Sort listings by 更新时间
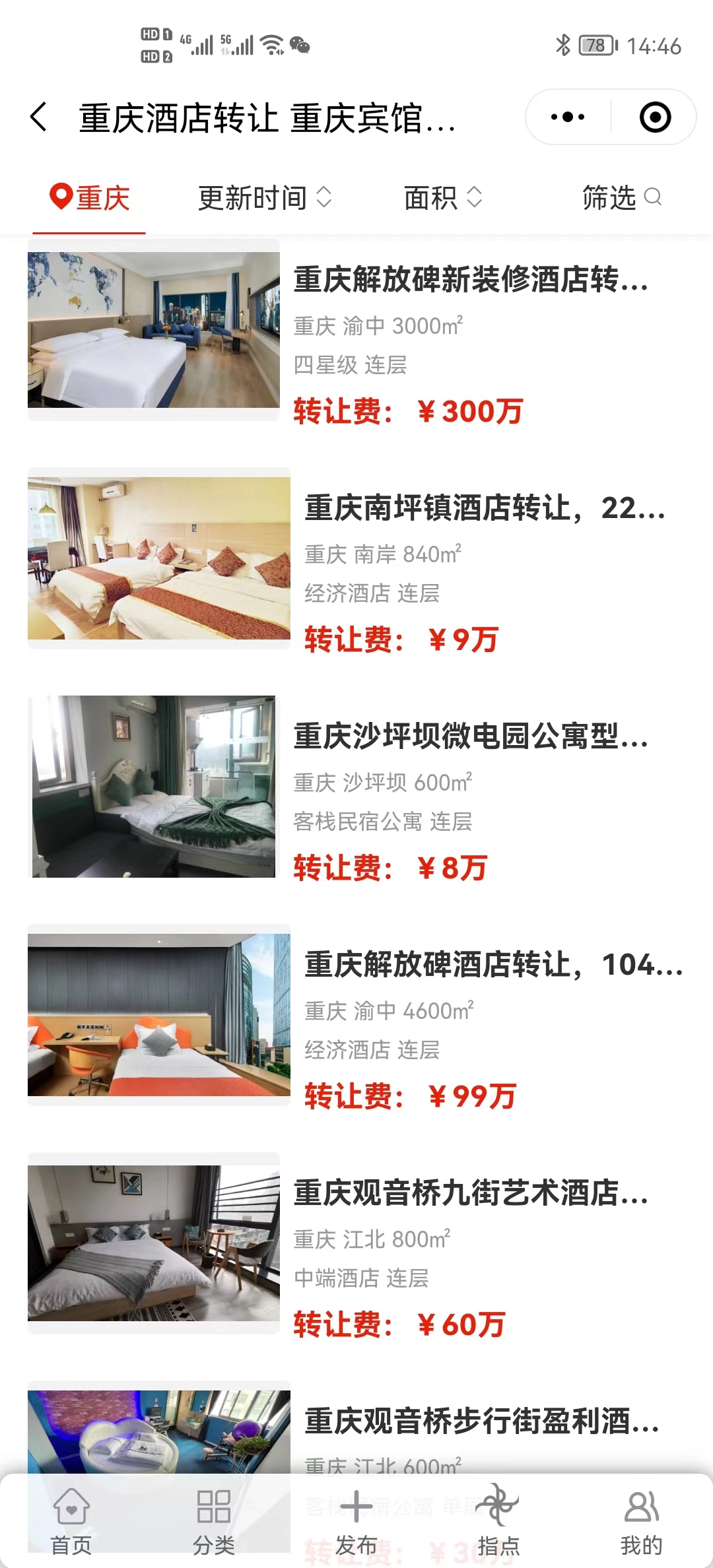The image size is (713, 1568). [x=264, y=198]
